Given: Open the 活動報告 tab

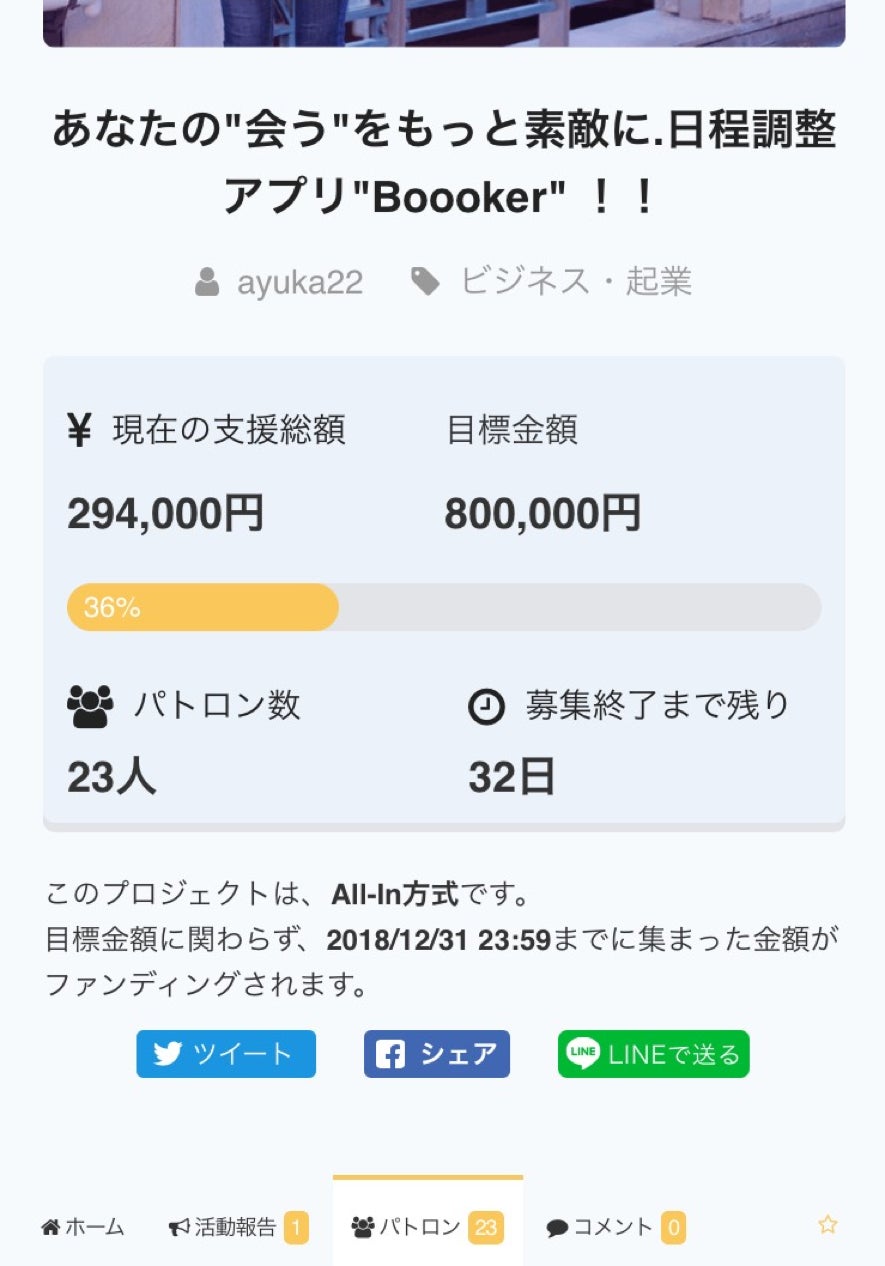Looking at the screenshot, I should click(x=238, y=1227).
